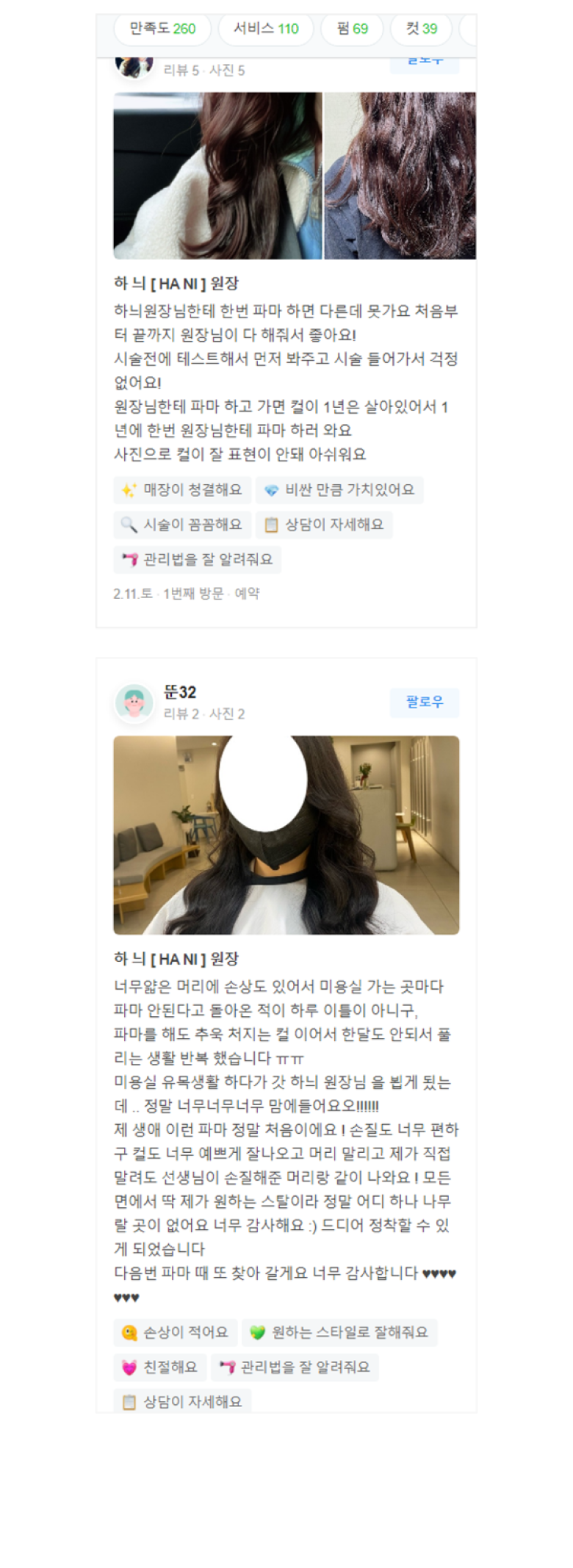
Task: Open 뚠32's profile avatar
Action: pos(134,702)
